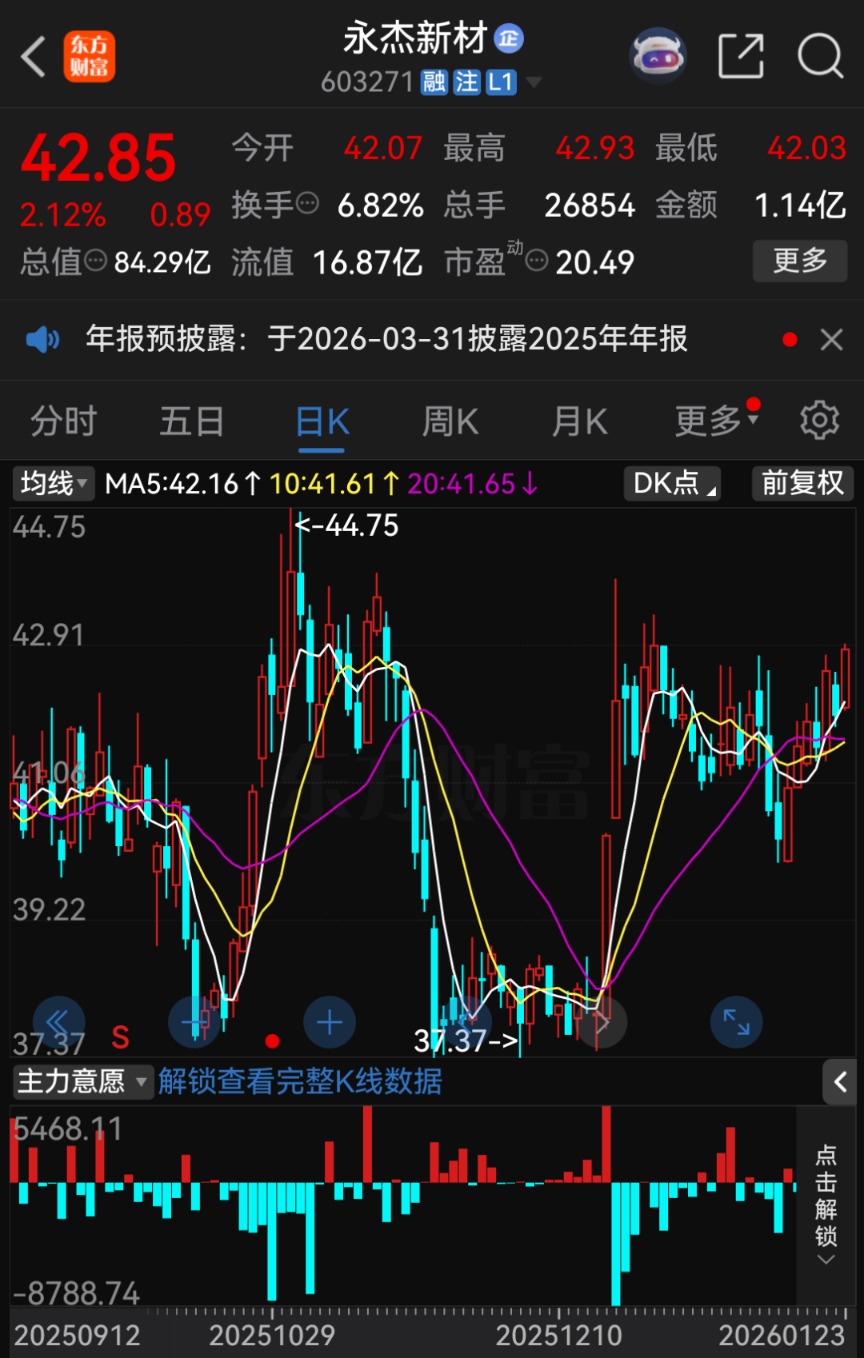Tap 解锁查看完整K线数据 link
864x1358 pixels.
(x=300, y=1081)
